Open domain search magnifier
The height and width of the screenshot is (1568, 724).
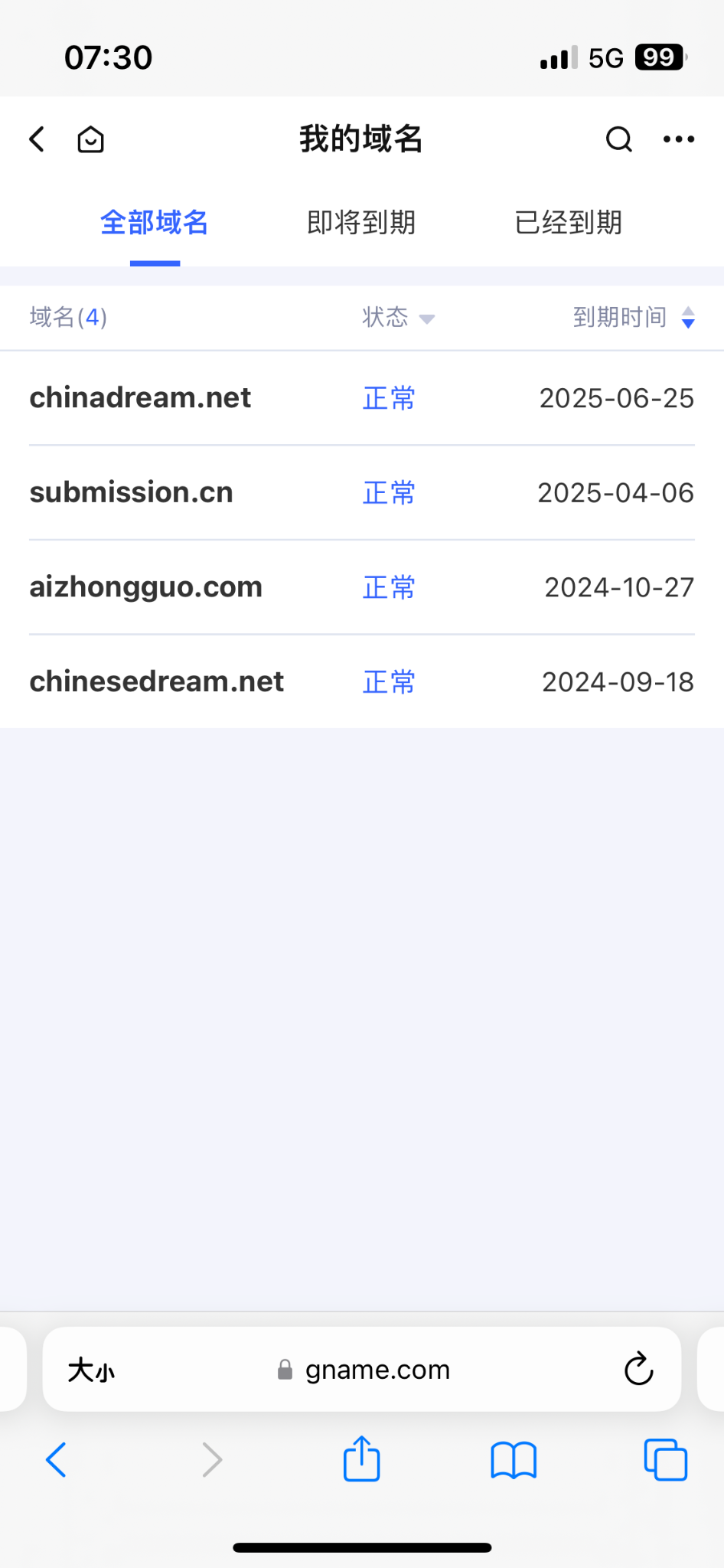[x=618, y=139]
